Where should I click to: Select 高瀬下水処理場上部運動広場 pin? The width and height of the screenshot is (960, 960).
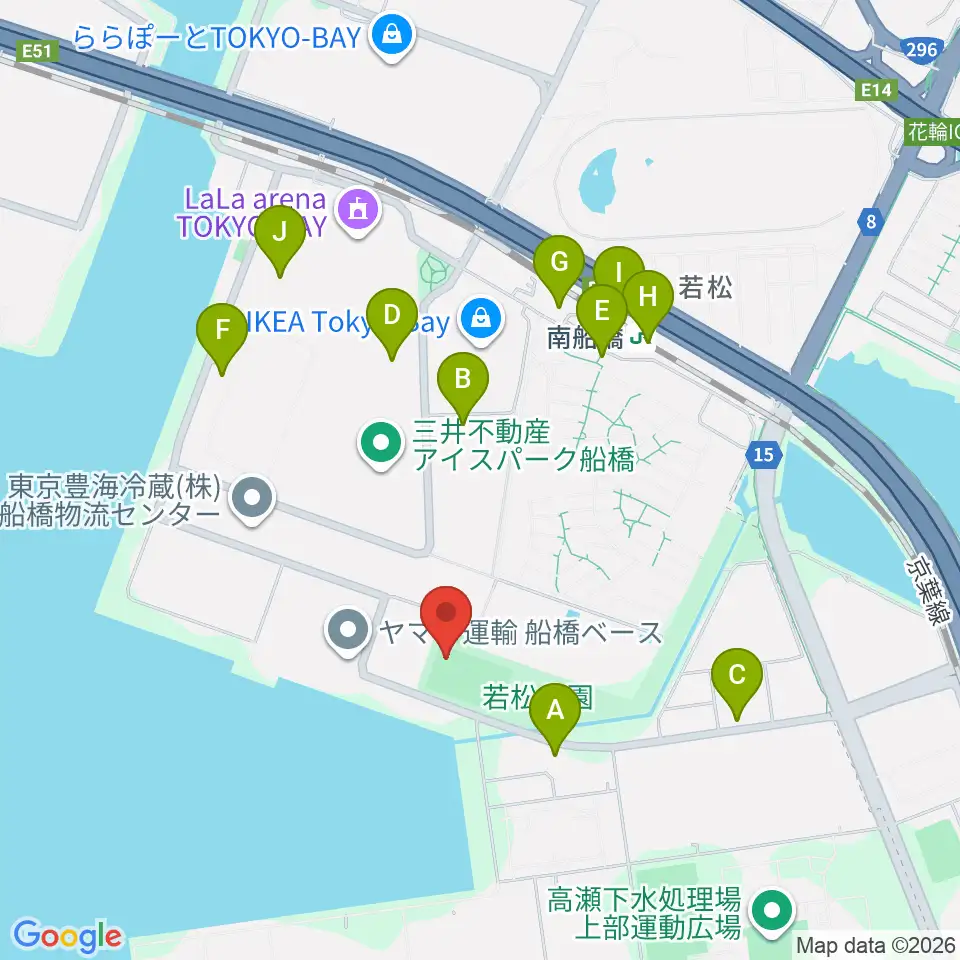click(773, 912)
